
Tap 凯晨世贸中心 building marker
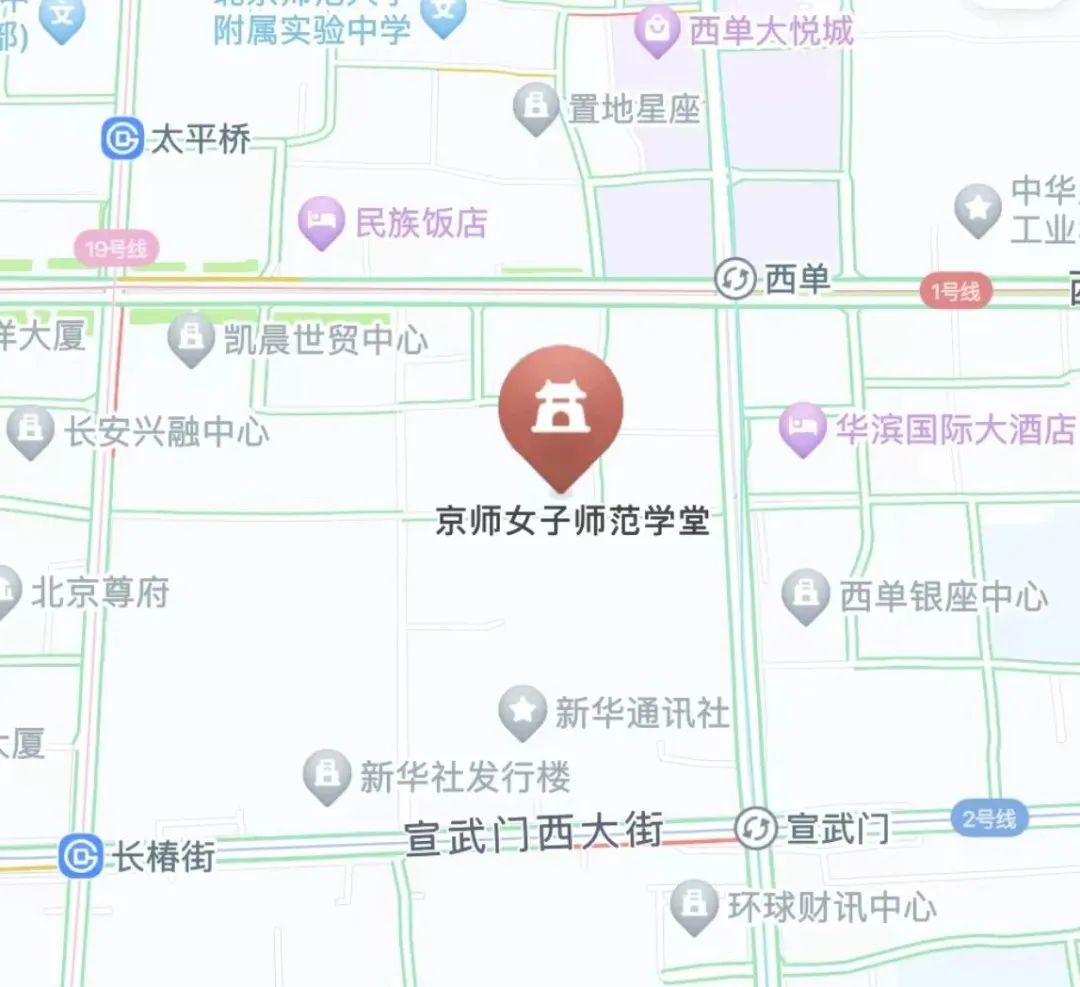[x=191, y=339]
